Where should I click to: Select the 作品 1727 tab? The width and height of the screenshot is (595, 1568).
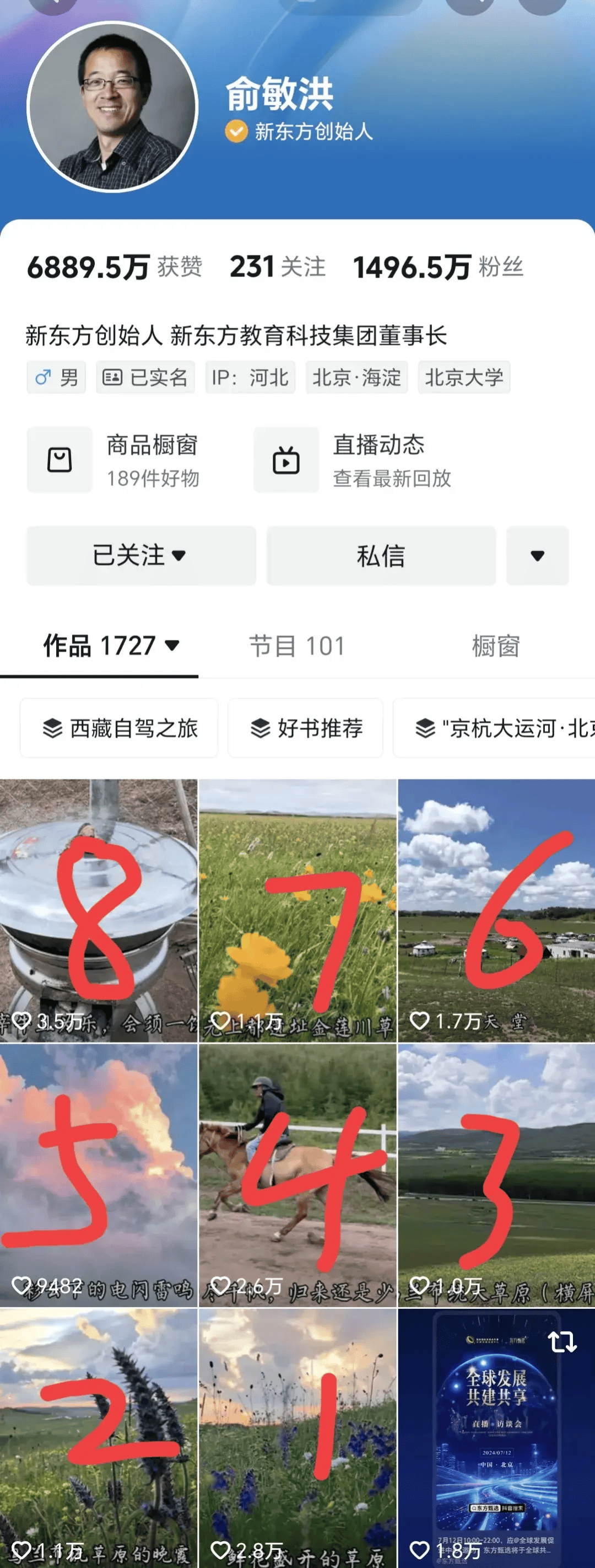point(111,646)
